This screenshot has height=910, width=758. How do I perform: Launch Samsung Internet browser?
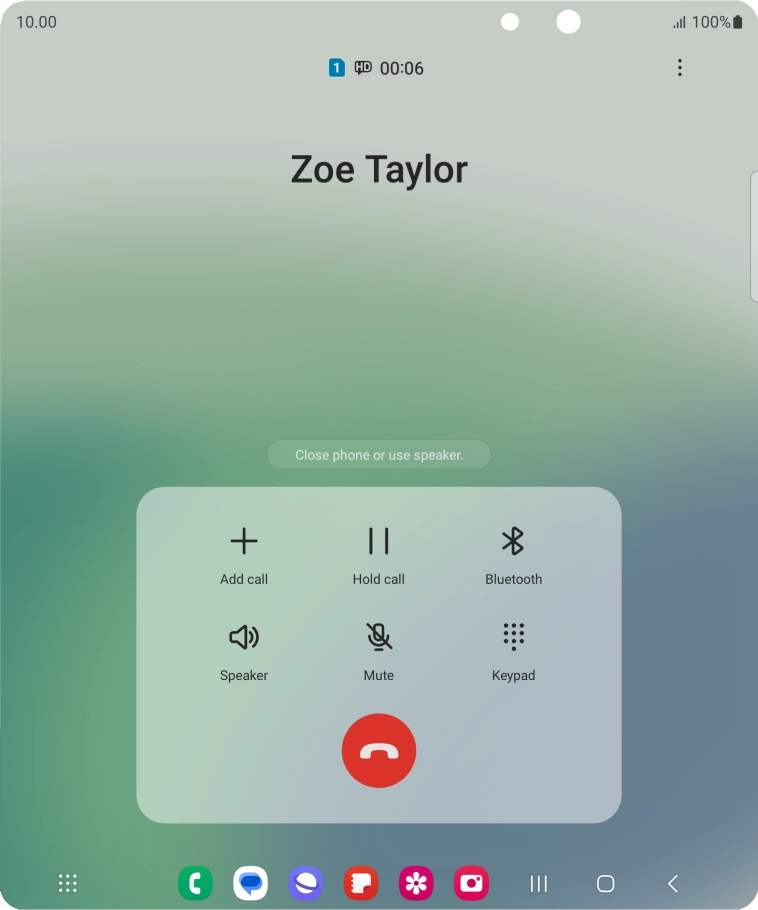[x=305, y=883]
